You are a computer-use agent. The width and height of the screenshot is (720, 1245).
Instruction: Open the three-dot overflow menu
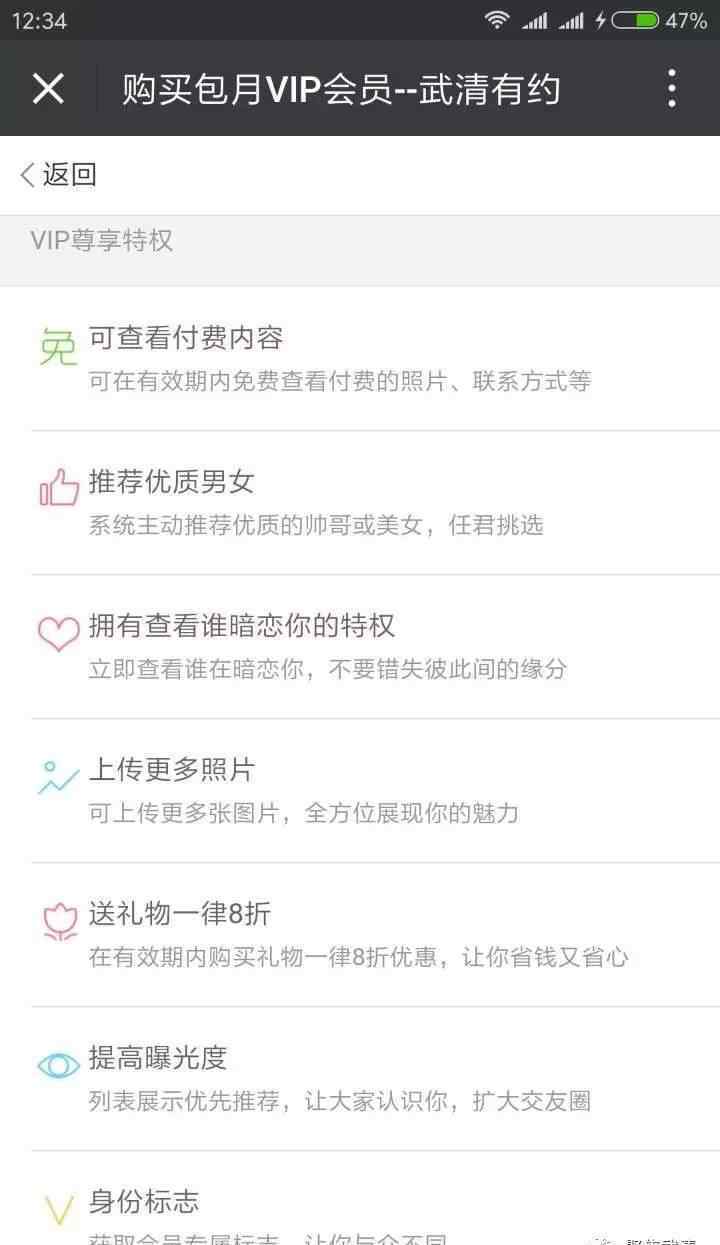pyautogui.click(x=672, y=89)
